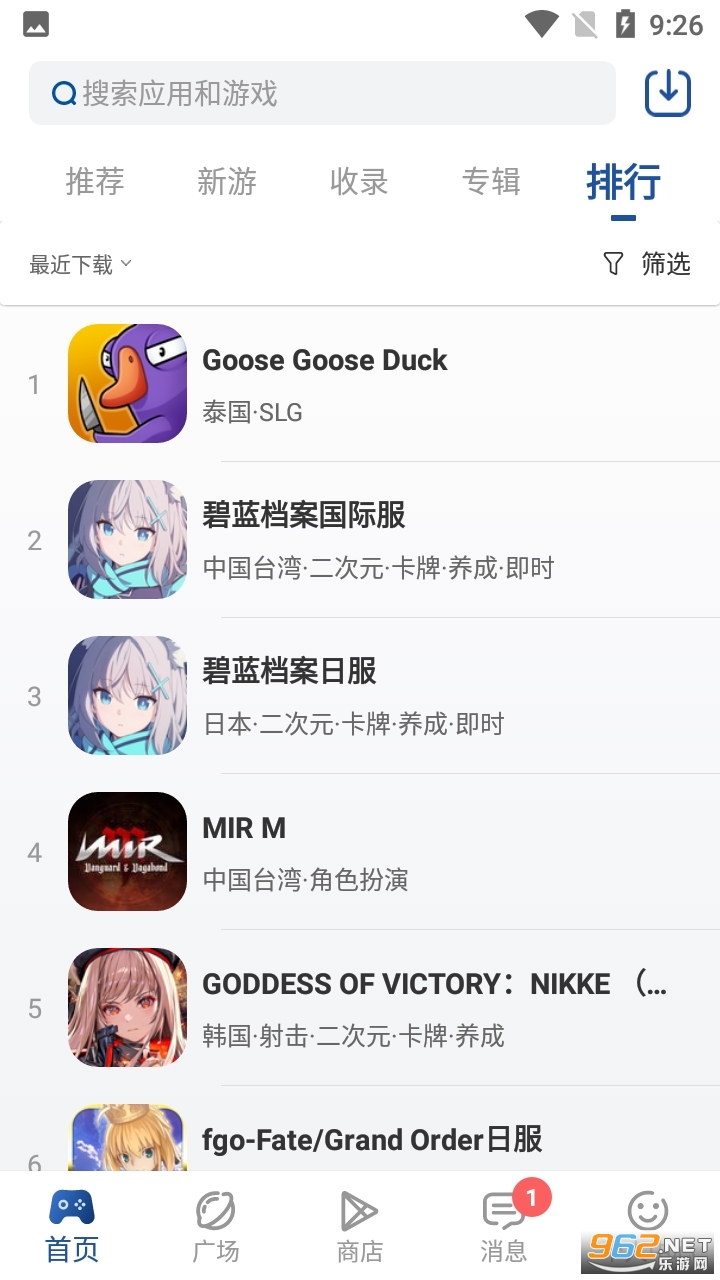Switch to the 收录 tab

click(359, 182)
